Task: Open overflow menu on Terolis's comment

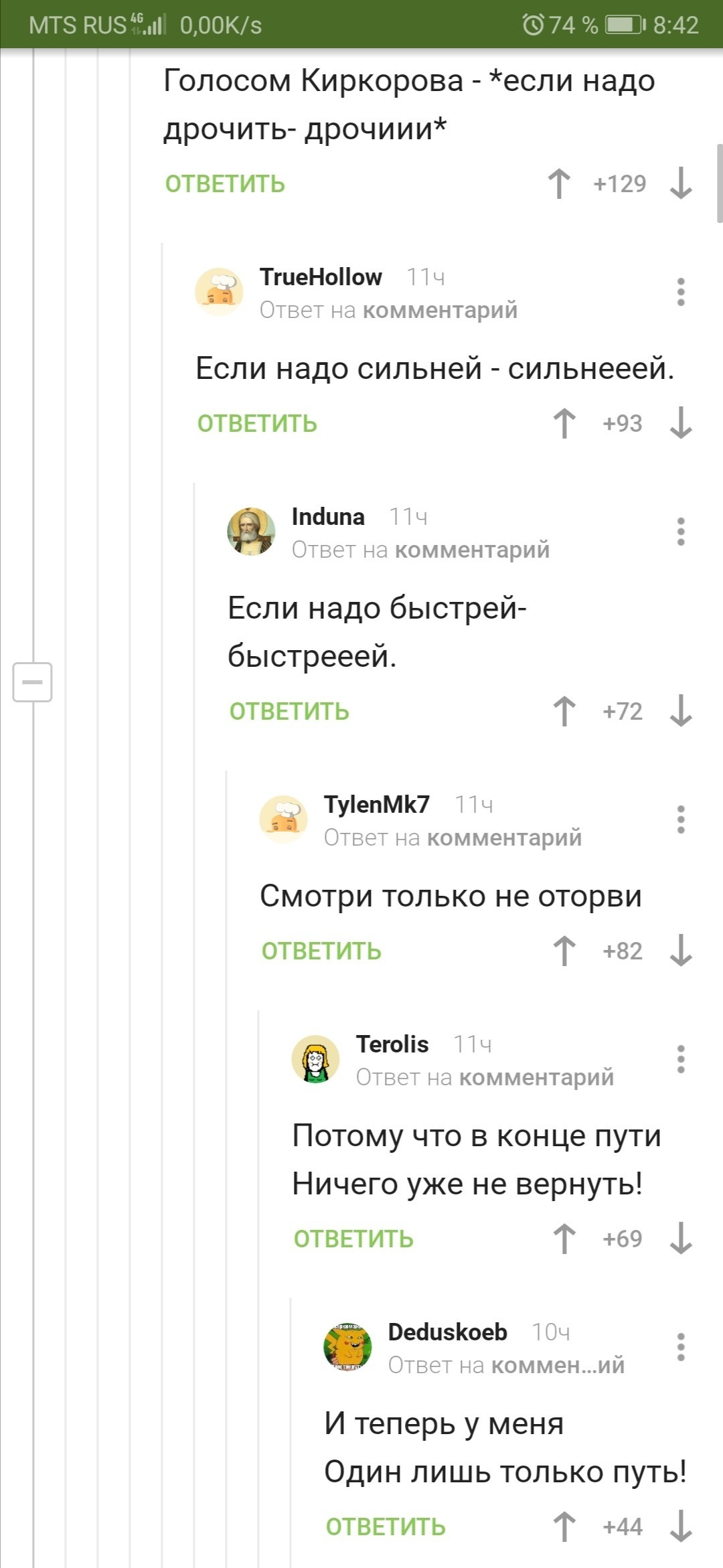Action: 681,1059
